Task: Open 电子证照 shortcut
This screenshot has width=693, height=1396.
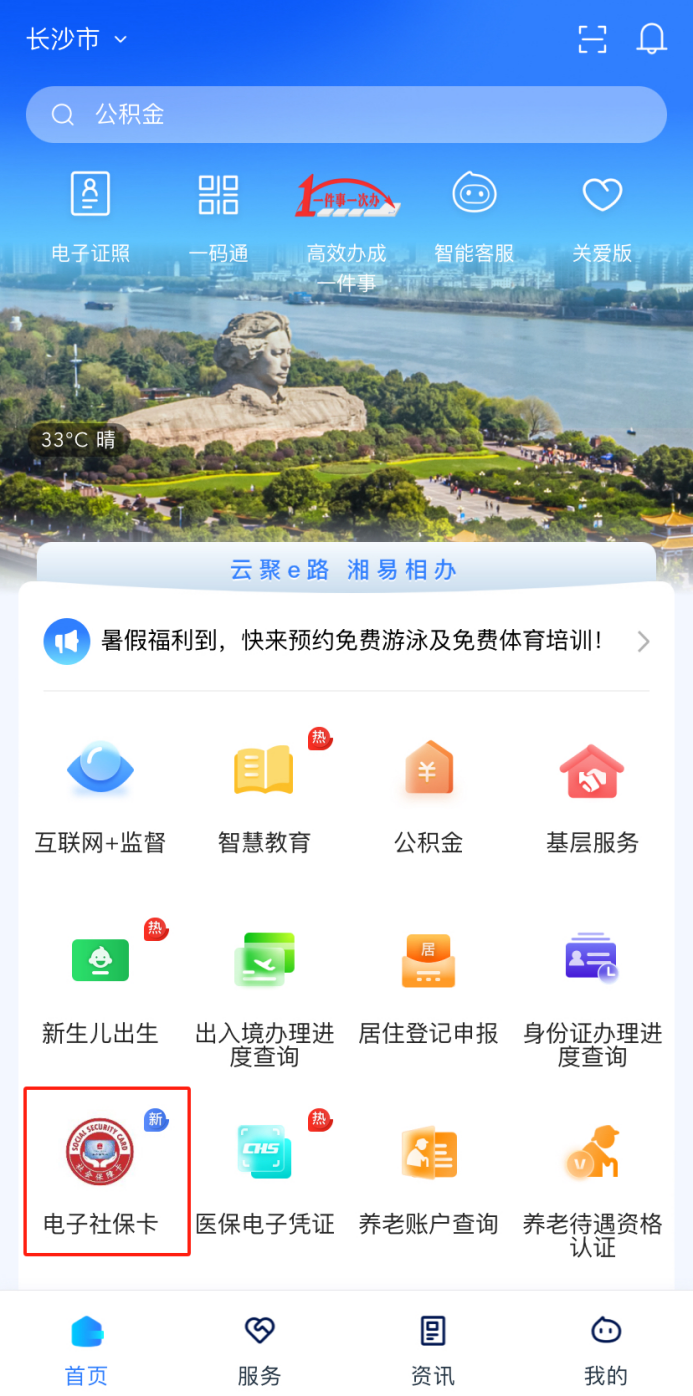Action: [x=91, y=215]
